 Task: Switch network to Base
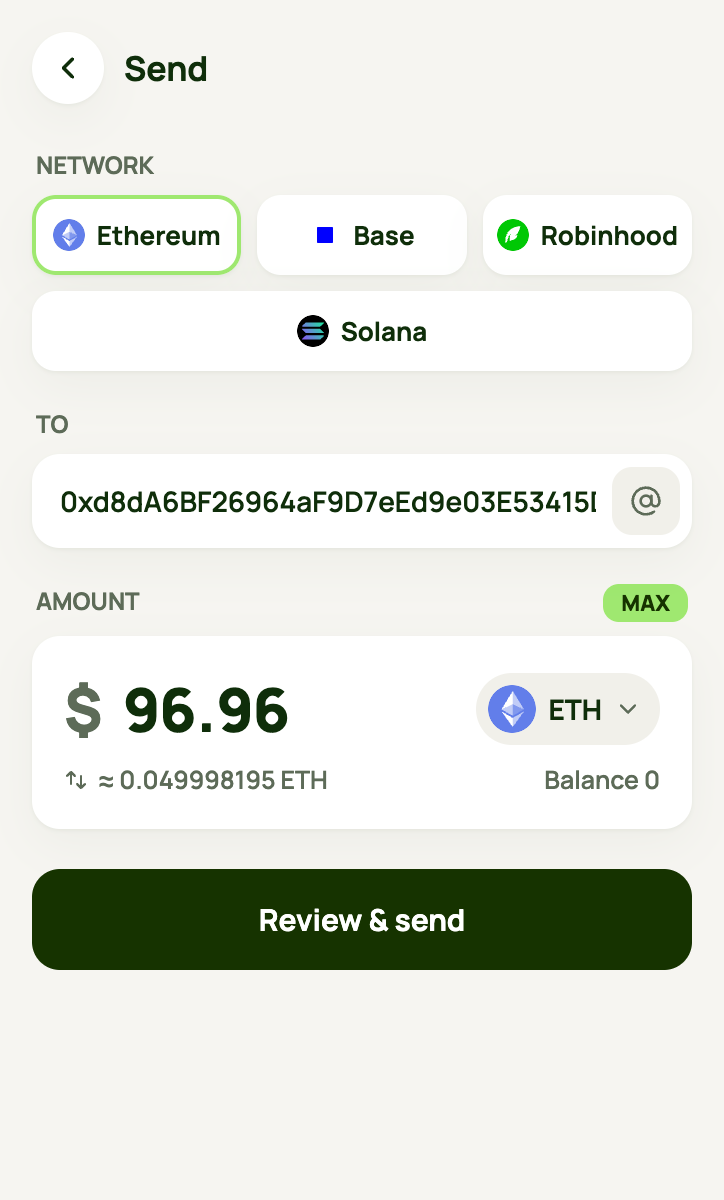click(362, 235)
